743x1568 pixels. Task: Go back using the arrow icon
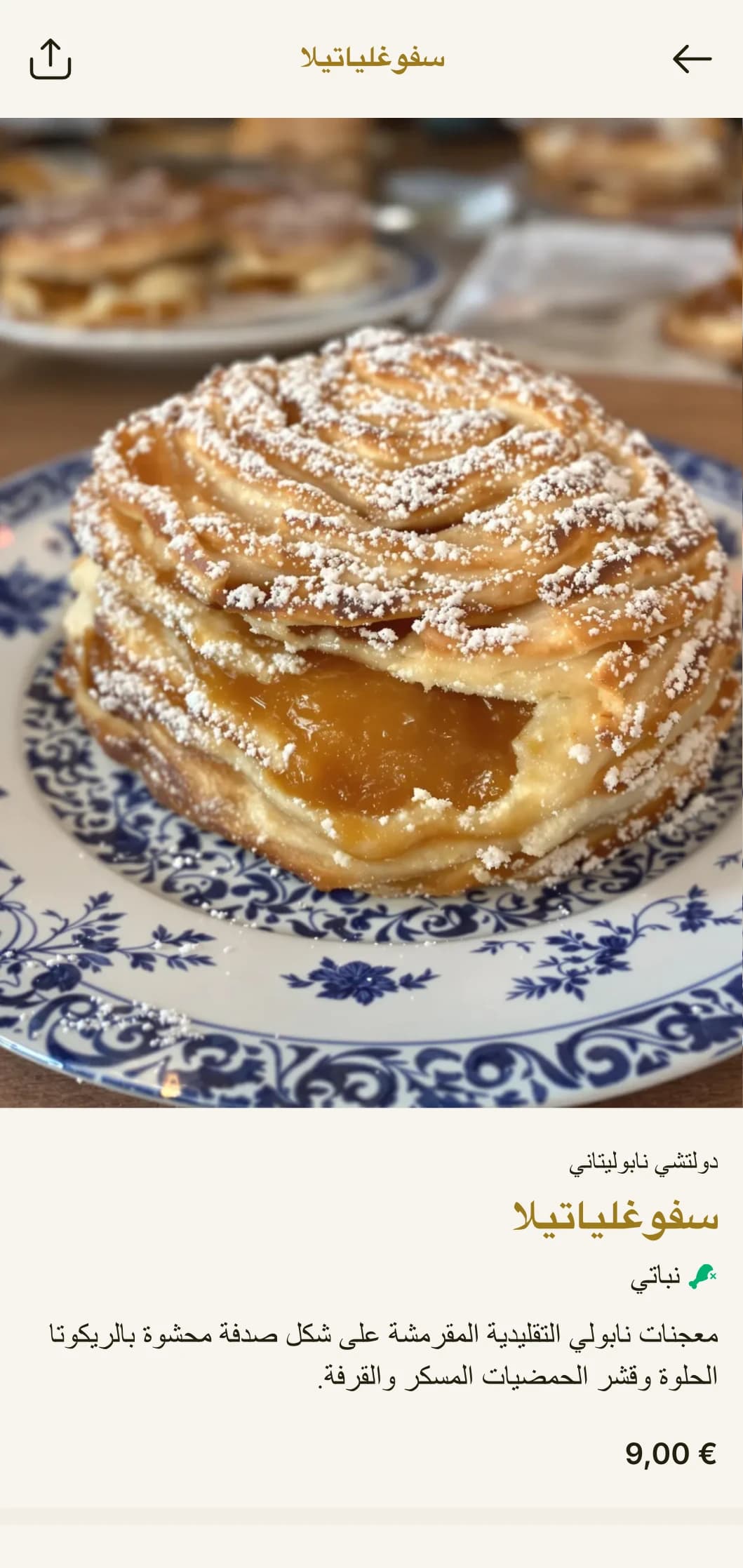692,59
